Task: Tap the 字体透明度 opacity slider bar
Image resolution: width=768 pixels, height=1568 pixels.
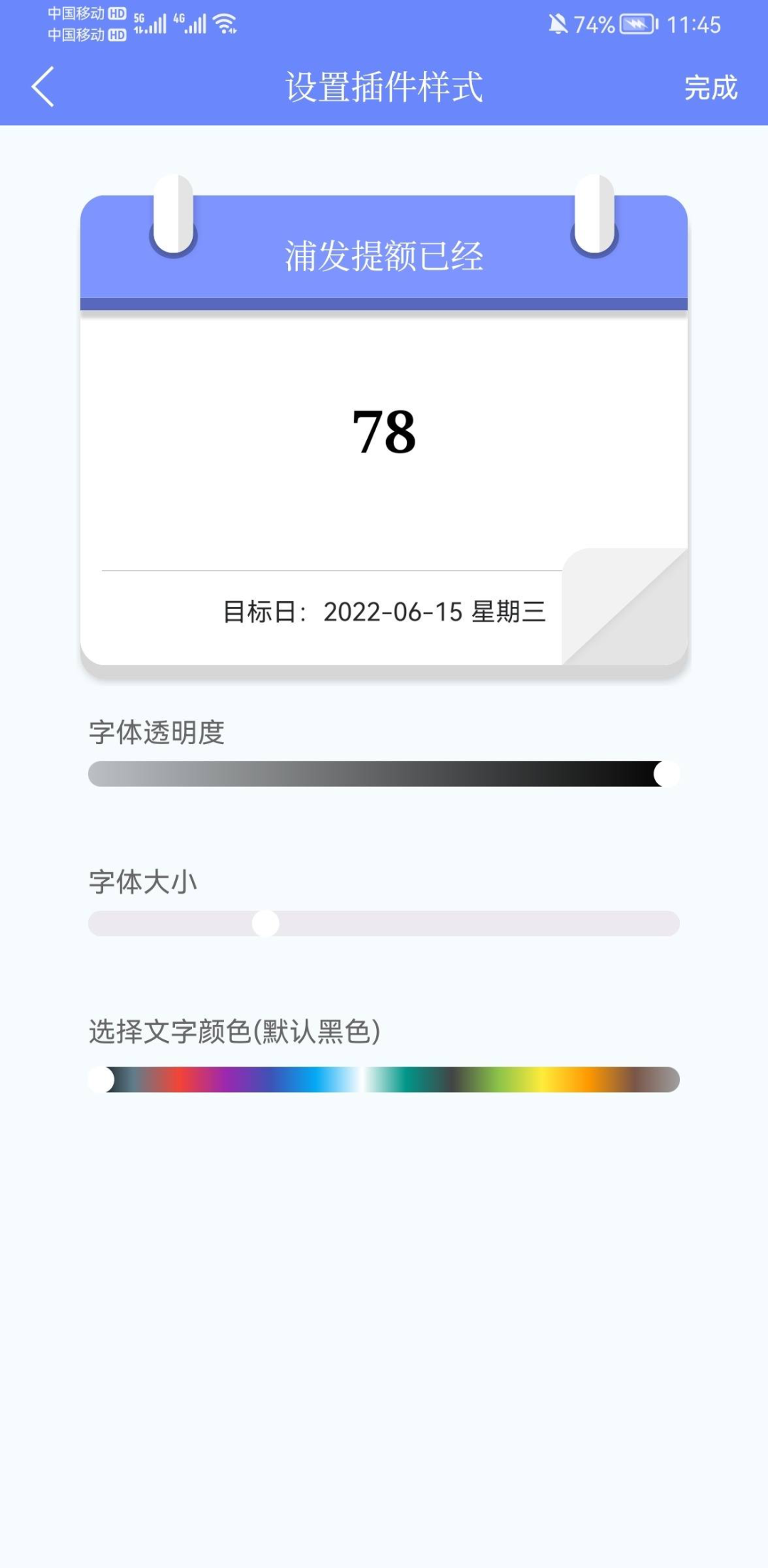Action: coord(384,774)
